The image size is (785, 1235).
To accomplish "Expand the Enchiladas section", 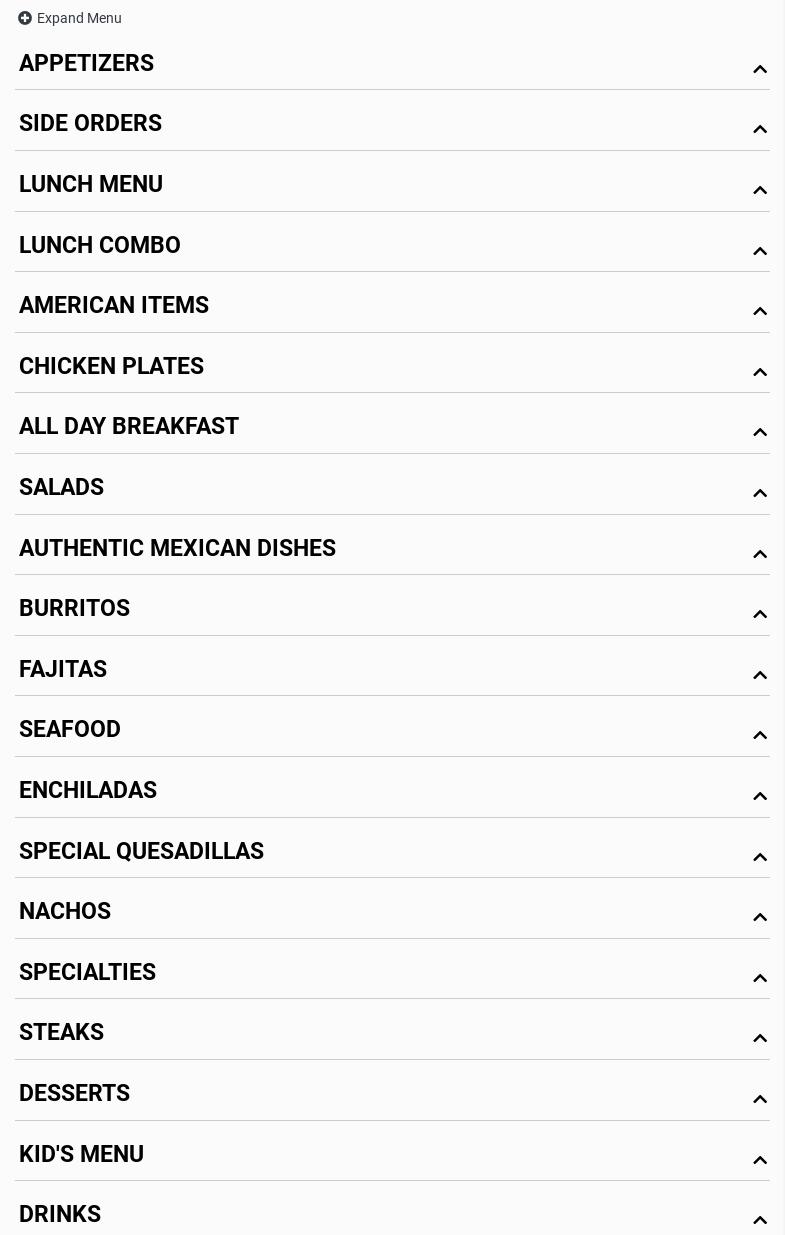I will 88,790.
